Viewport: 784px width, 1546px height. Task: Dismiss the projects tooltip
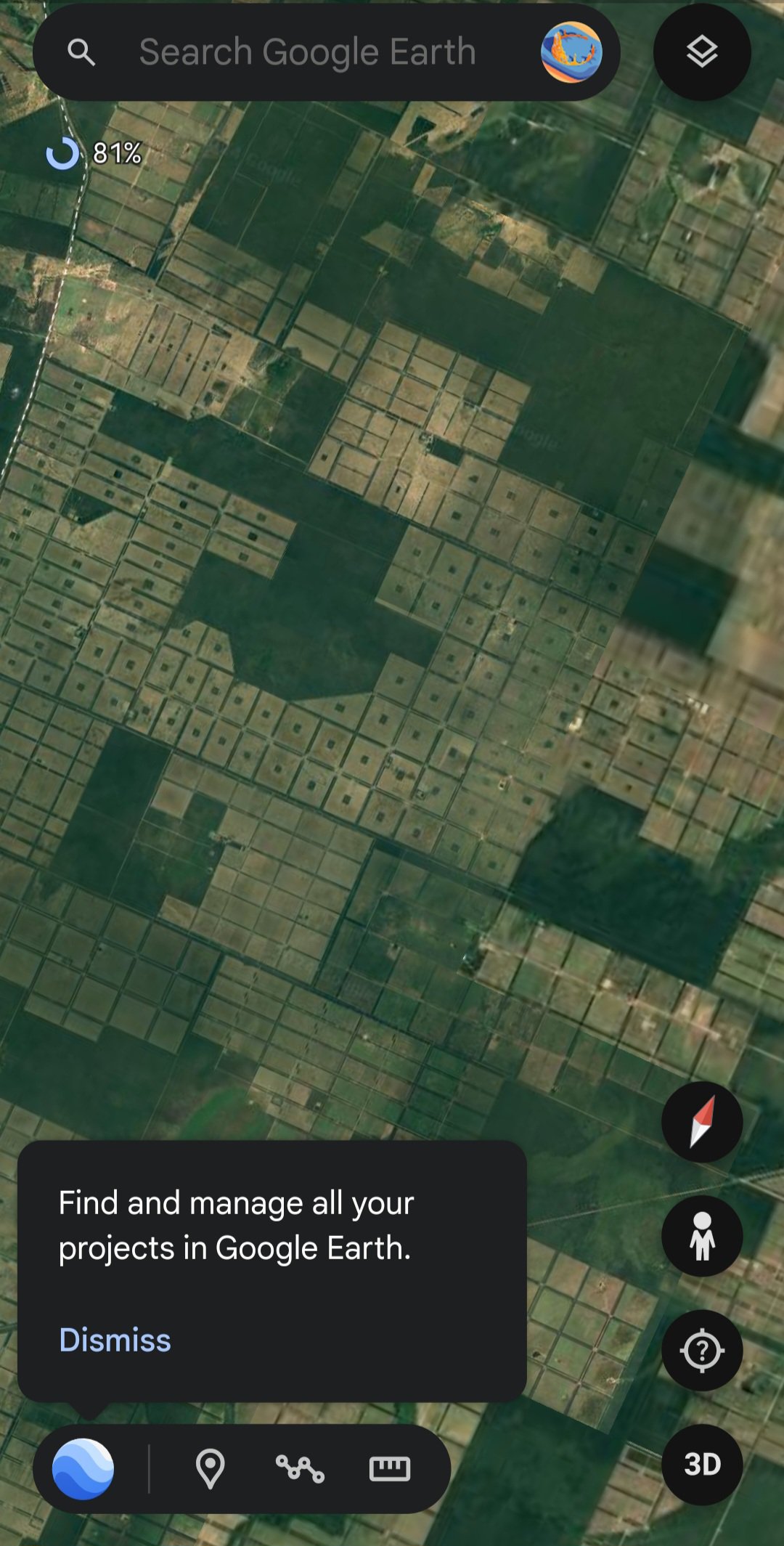[115, 1340]
